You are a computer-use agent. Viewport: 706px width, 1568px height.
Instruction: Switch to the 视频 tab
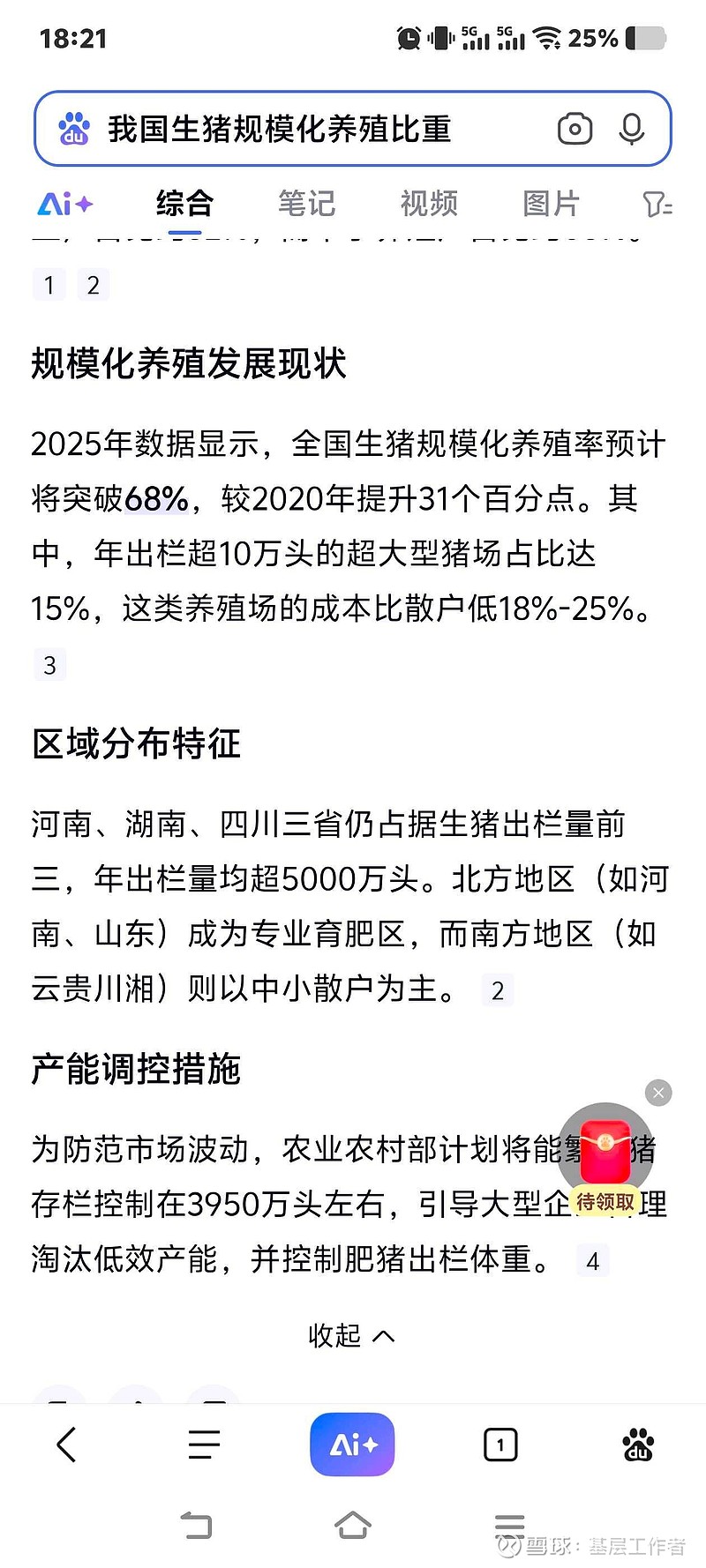click(x=428, y=204)
